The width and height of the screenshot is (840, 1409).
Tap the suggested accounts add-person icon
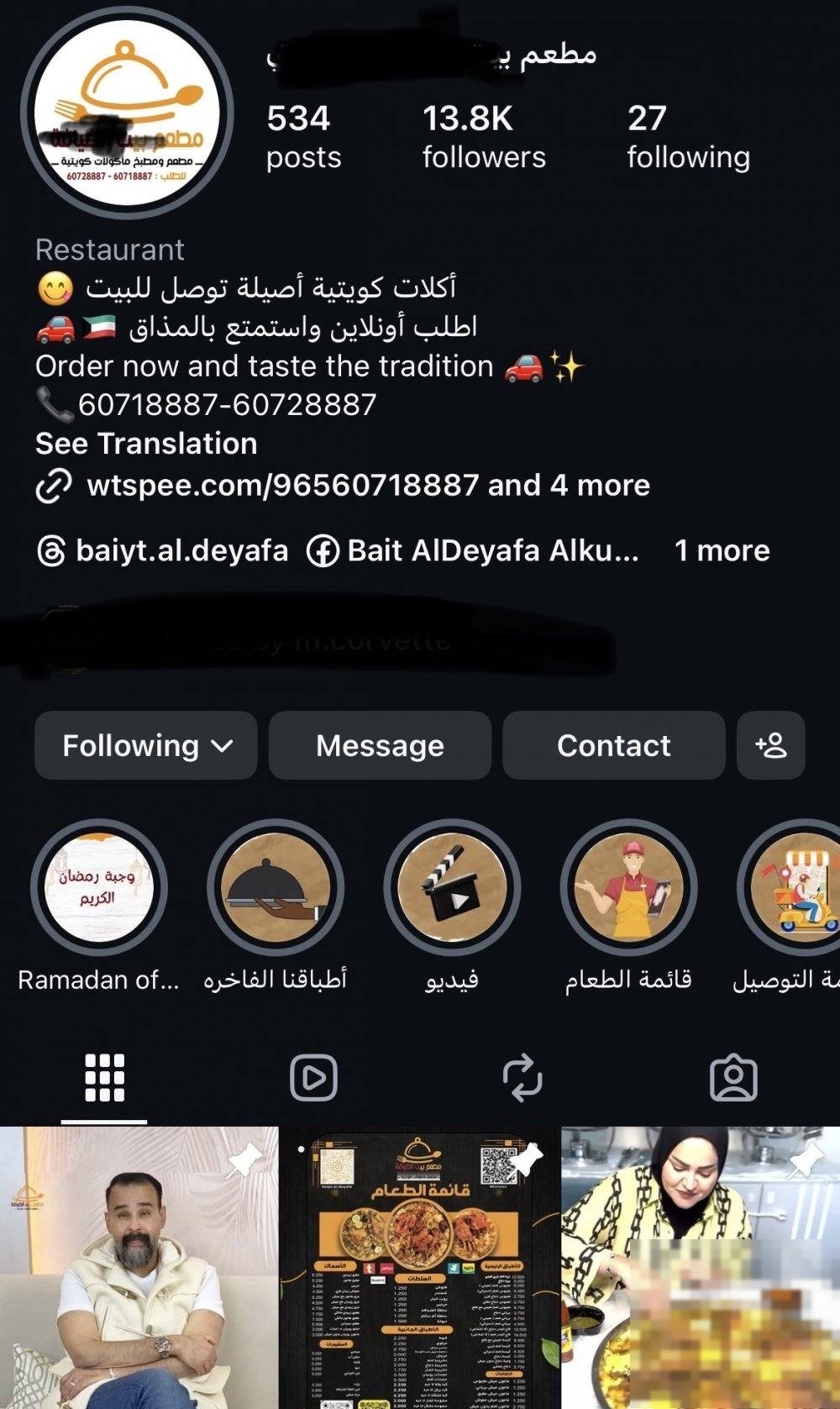click(770, 745)
